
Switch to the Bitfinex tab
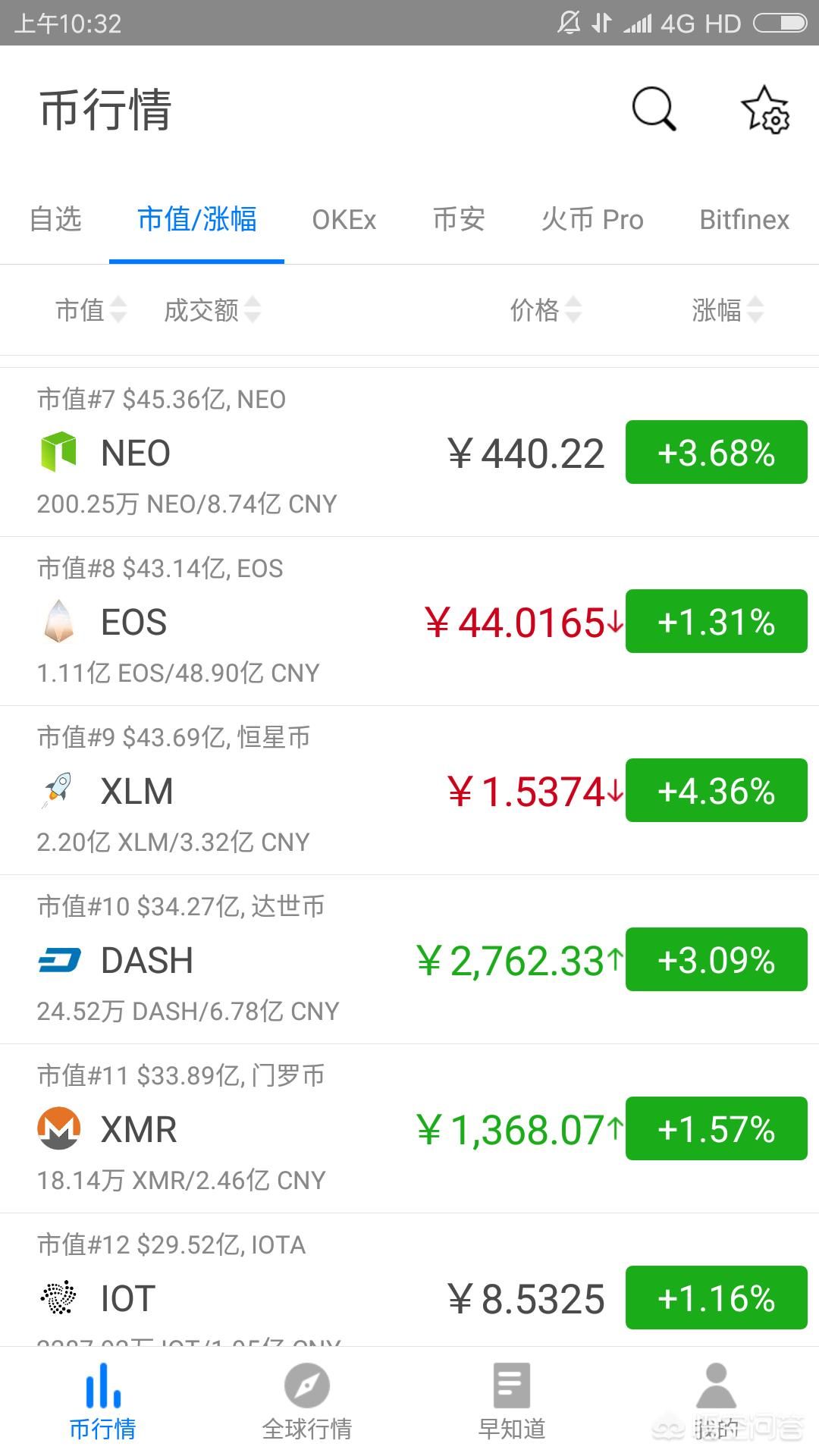click(744, 220)
